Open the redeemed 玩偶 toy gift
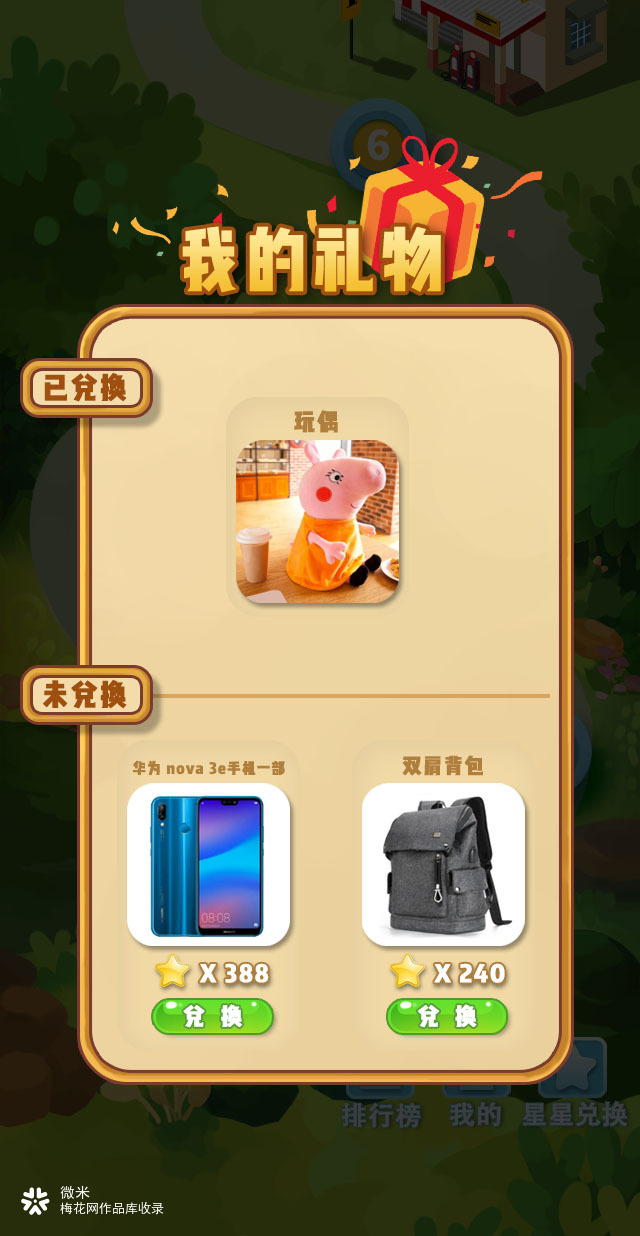 [317, 521]
